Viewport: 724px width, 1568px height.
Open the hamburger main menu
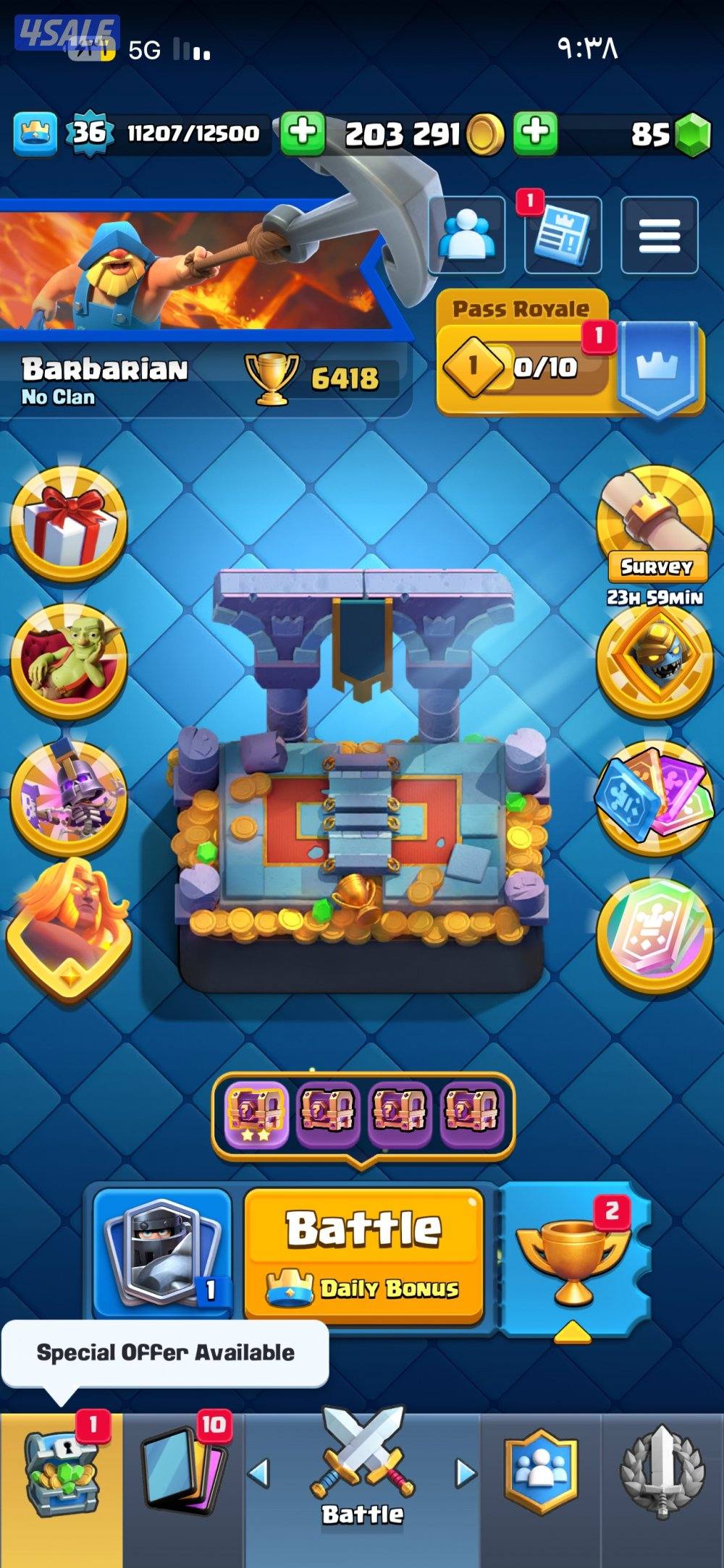coord(659,235)
